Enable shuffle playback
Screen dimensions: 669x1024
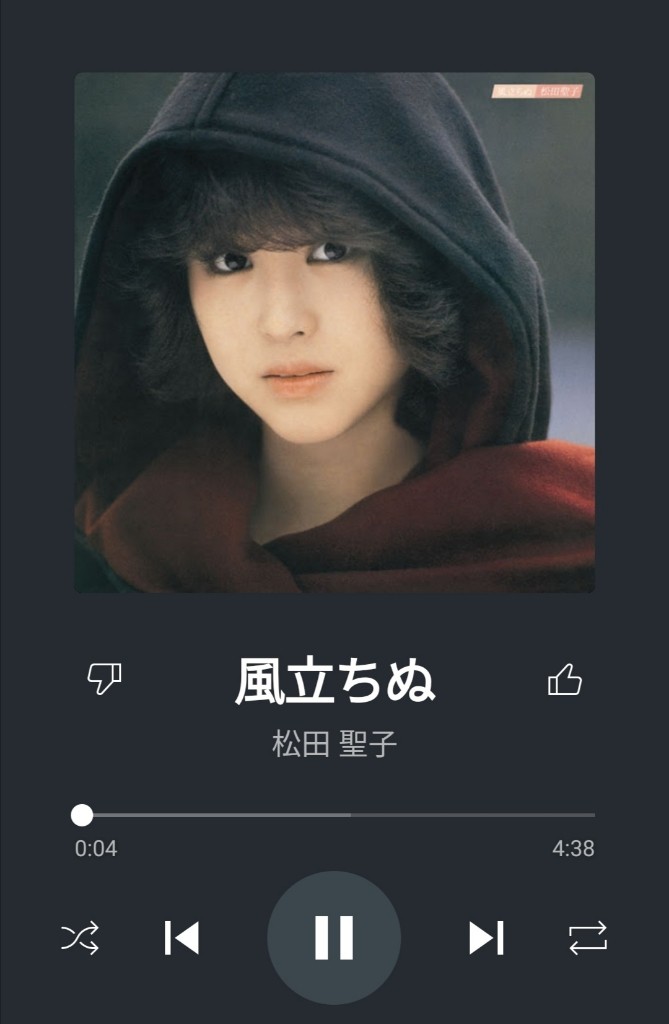click(x=80, y=938)
